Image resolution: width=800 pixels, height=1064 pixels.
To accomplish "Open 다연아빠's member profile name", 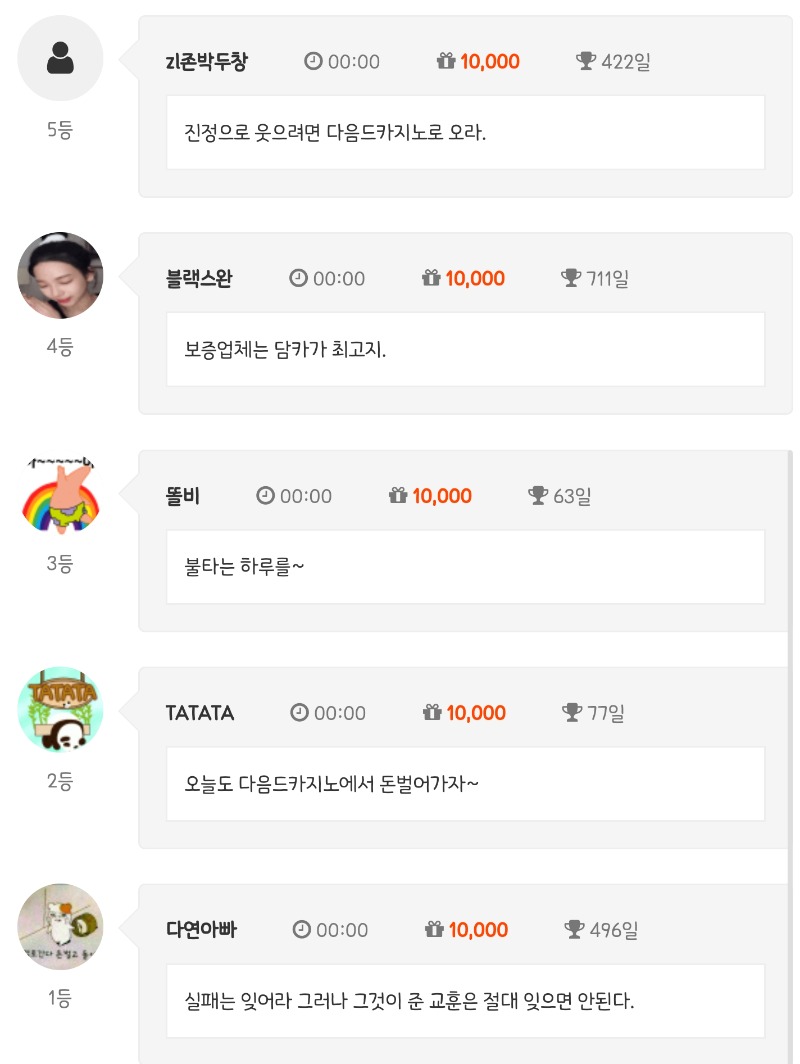I will point(201,930).
